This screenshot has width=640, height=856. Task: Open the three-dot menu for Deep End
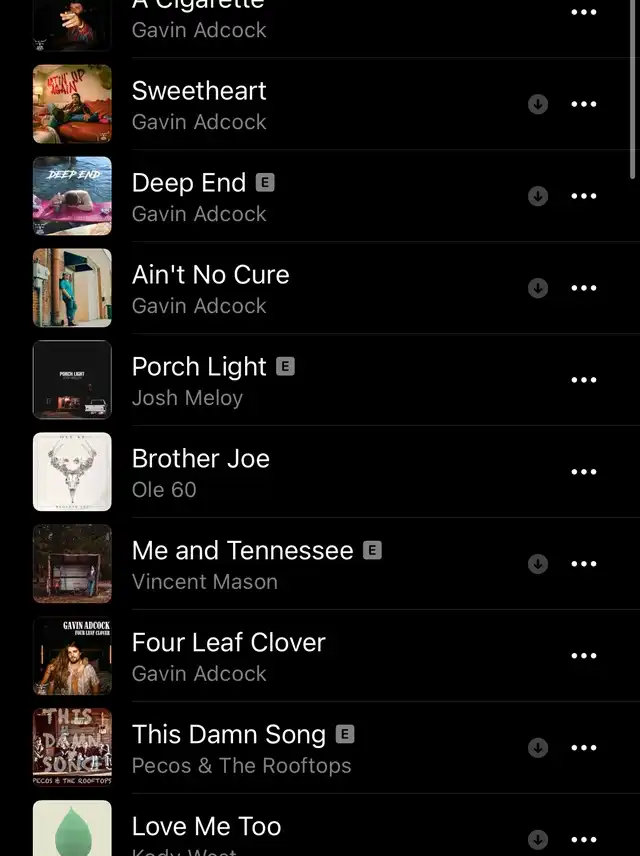(x=583, y=196)
